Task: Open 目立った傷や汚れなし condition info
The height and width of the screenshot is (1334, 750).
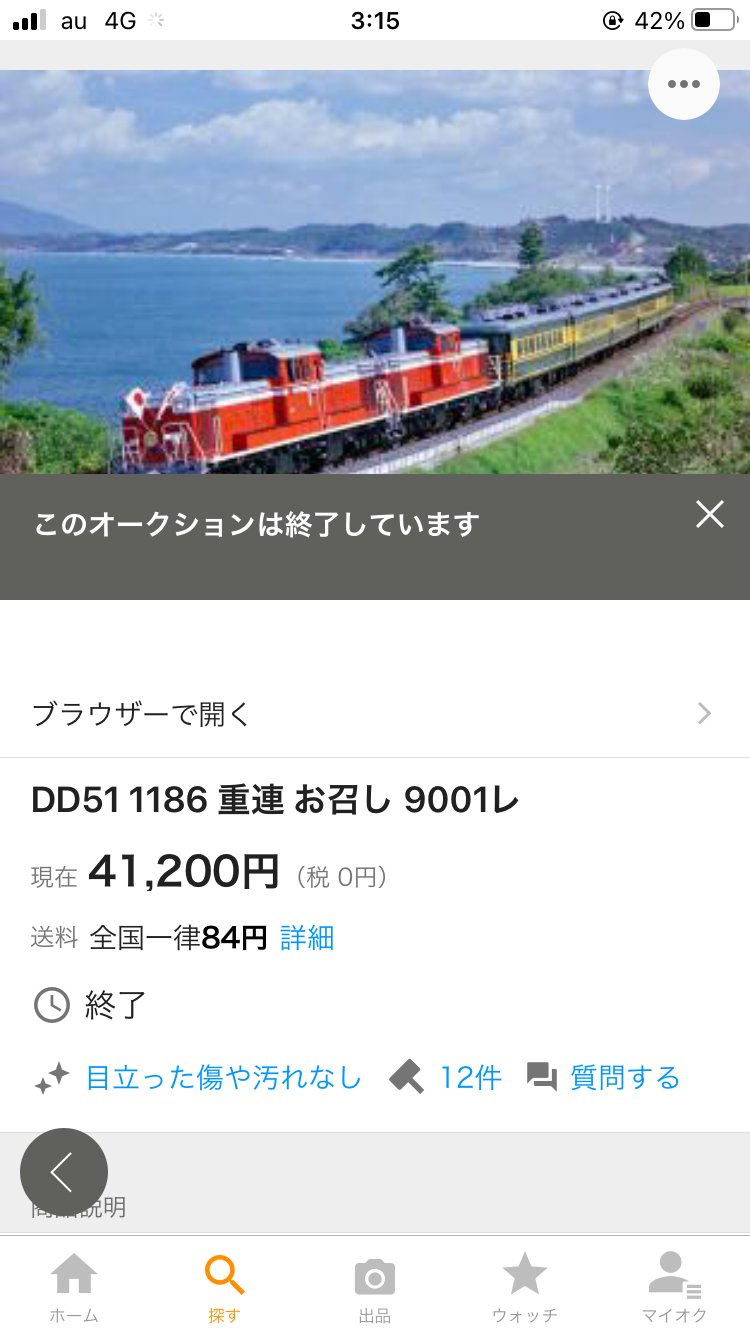Action: click(198, 1077)
